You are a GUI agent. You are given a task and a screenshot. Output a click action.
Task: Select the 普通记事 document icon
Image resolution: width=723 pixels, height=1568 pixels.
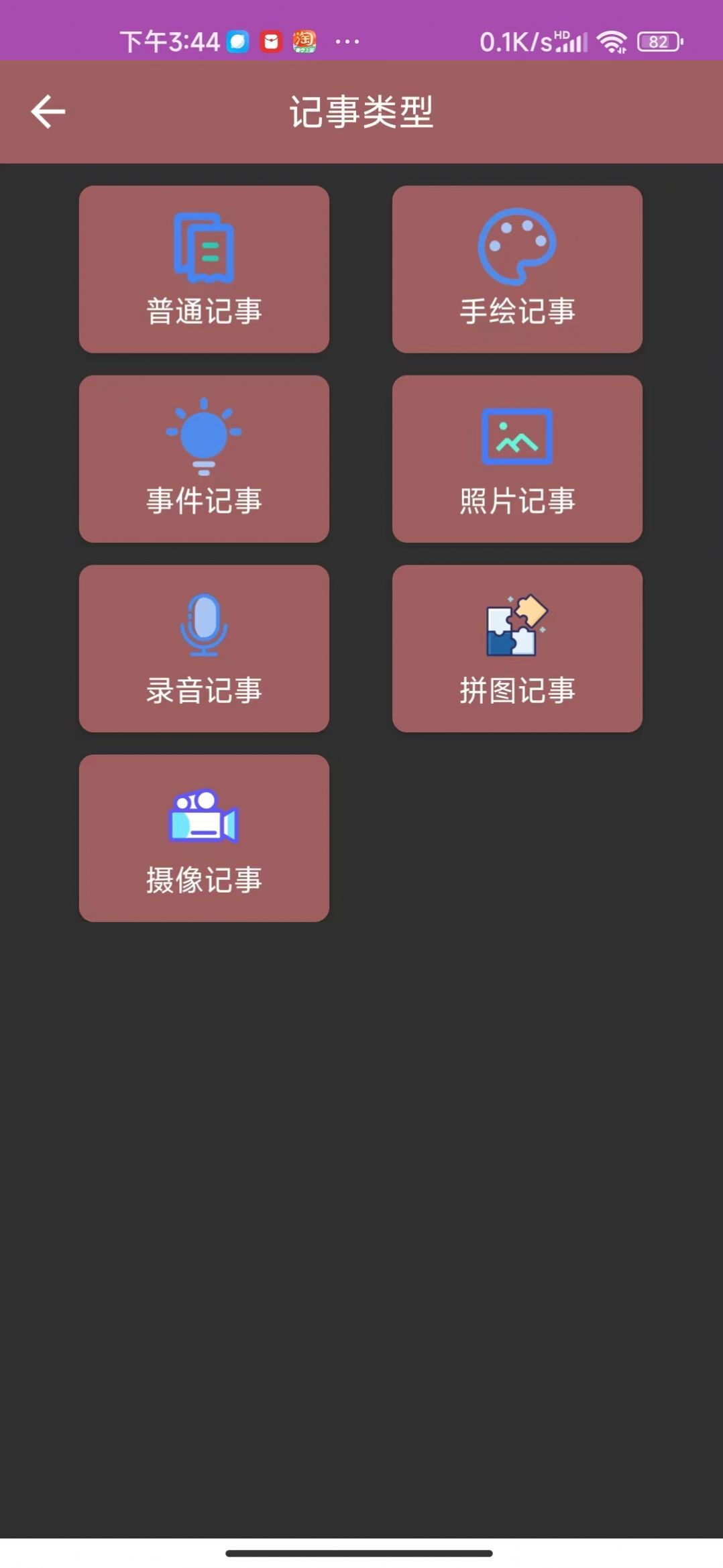[x=203, y=247]
